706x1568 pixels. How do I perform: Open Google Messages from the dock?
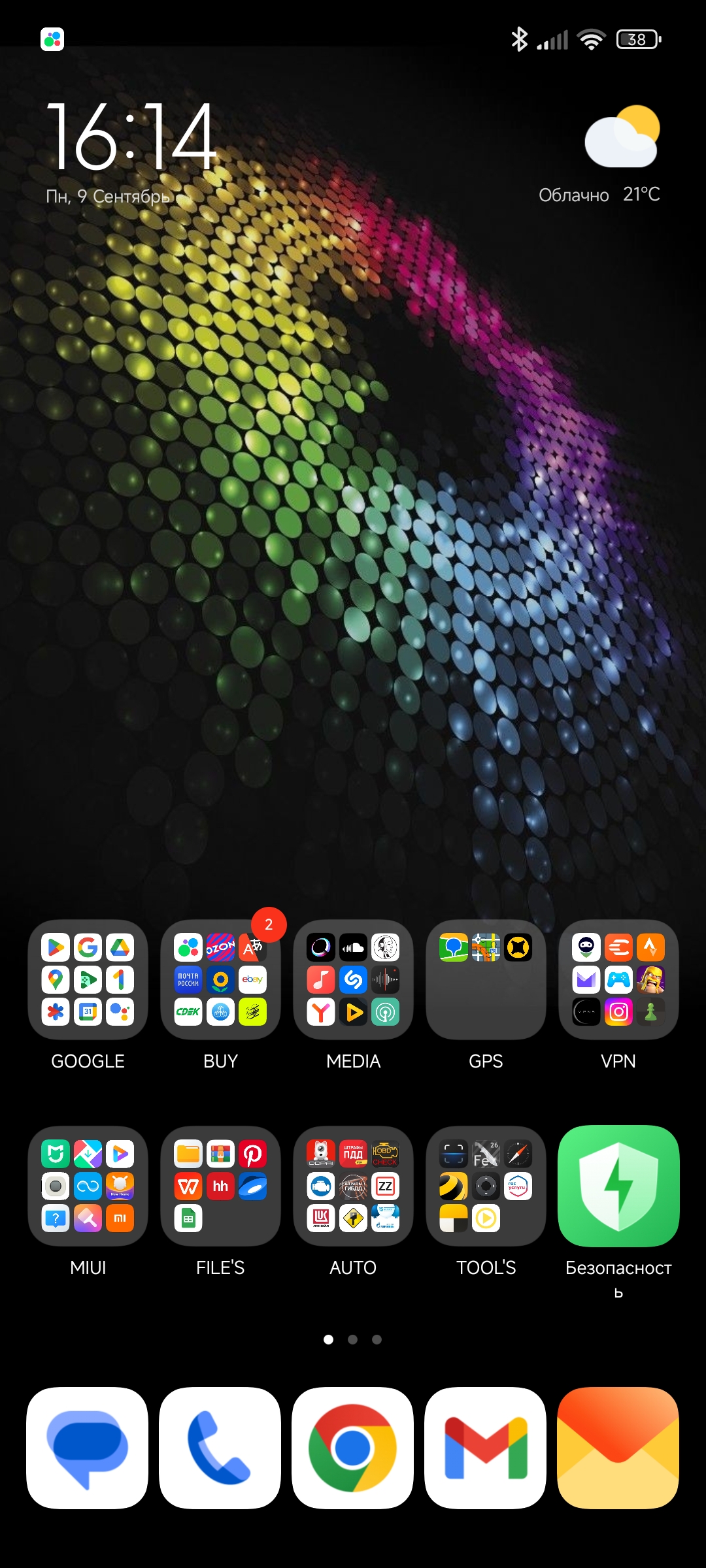pyautogui.click(x=88, y=1448)
